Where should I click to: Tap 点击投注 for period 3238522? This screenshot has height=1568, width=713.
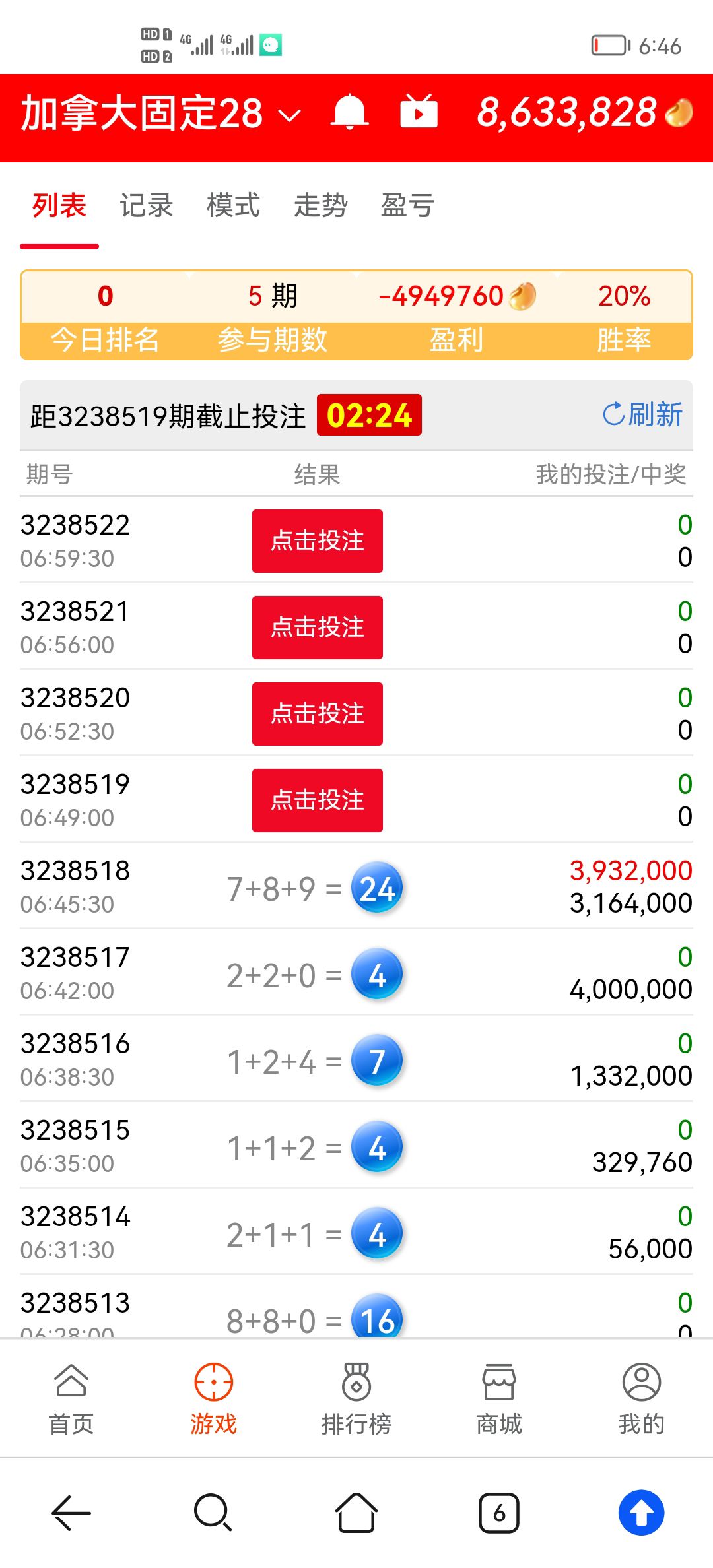(317, 541)
